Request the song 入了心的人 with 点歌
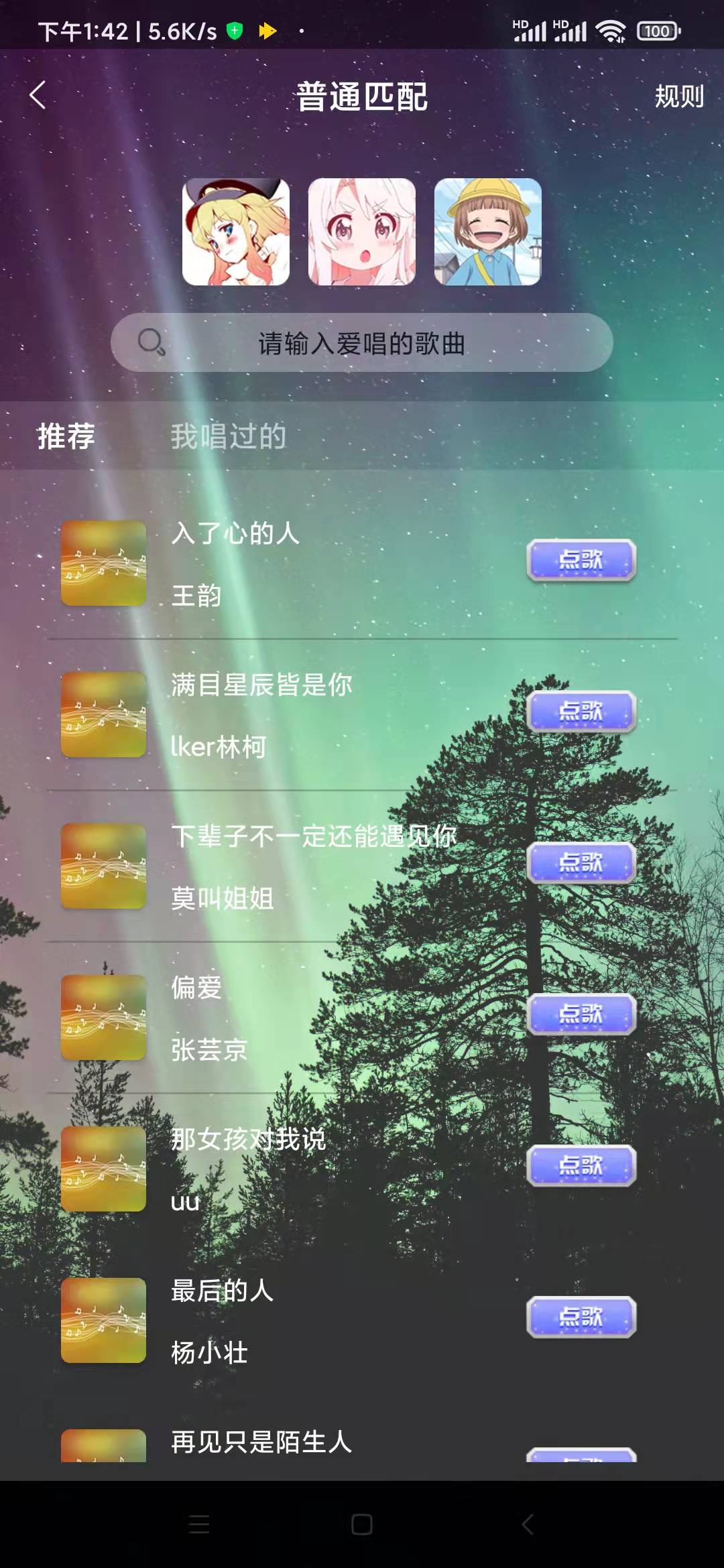 [x=581, y=560]
